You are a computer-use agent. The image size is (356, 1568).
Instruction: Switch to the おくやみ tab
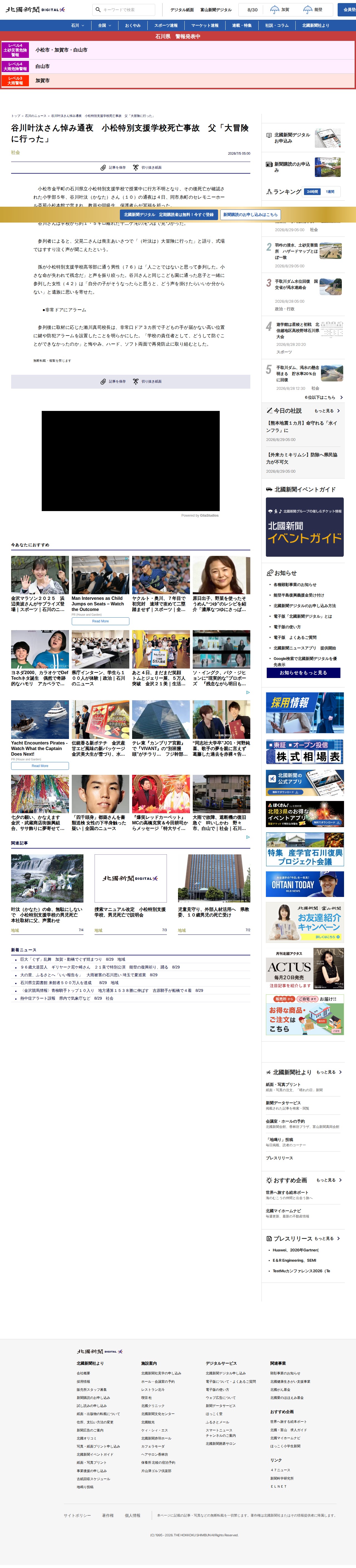tap(133, 26)
